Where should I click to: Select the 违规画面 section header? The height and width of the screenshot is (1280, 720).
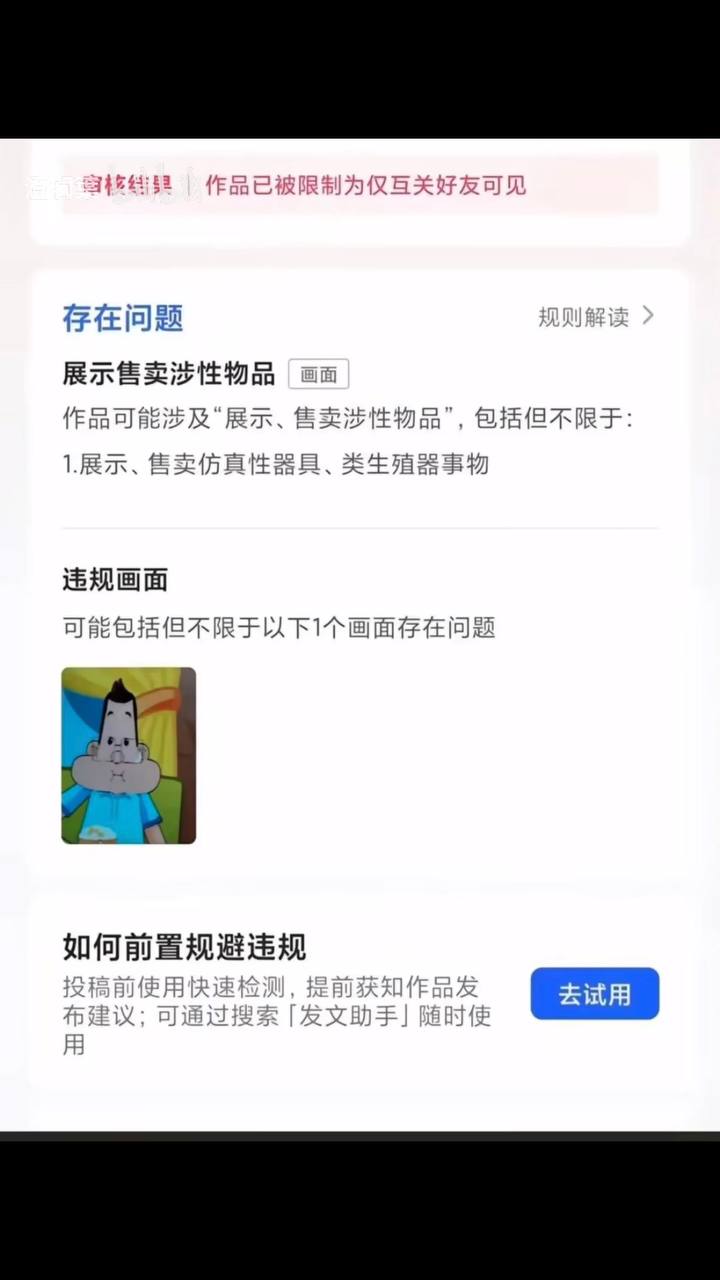(114, 580)
